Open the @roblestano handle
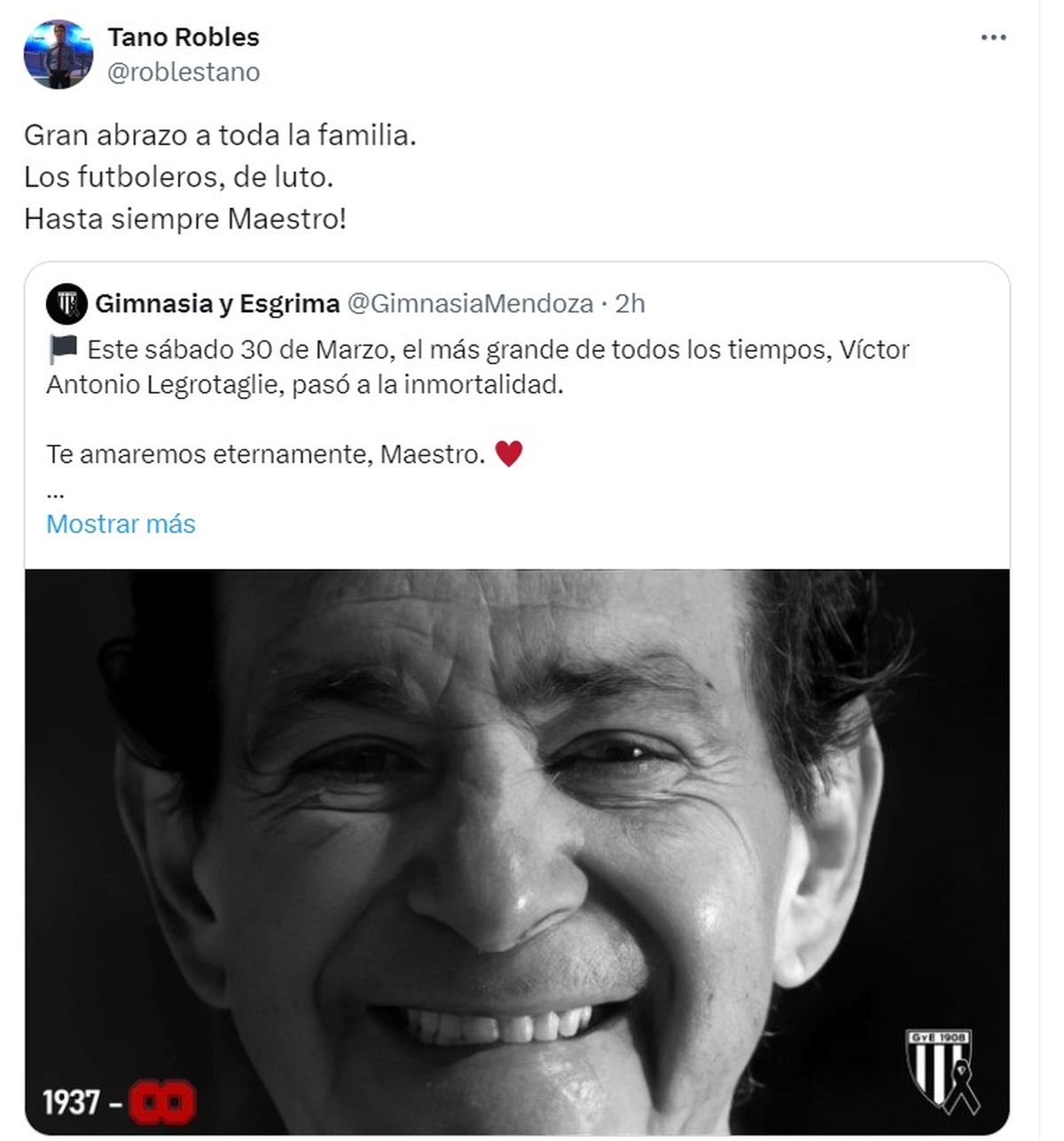Image resolution: width=1064 pixels, height=1141 pixels. [x=184, y=72]
